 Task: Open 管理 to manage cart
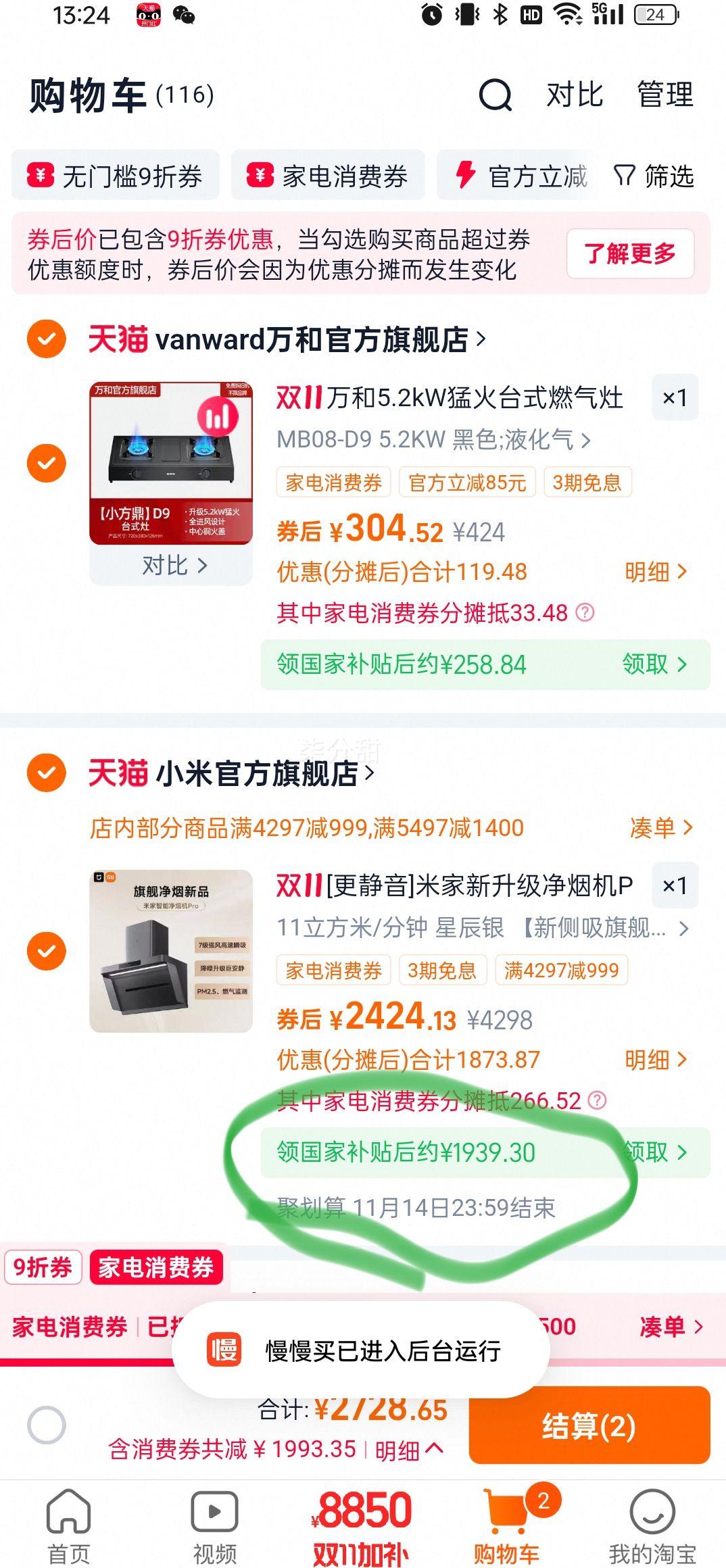665,95
